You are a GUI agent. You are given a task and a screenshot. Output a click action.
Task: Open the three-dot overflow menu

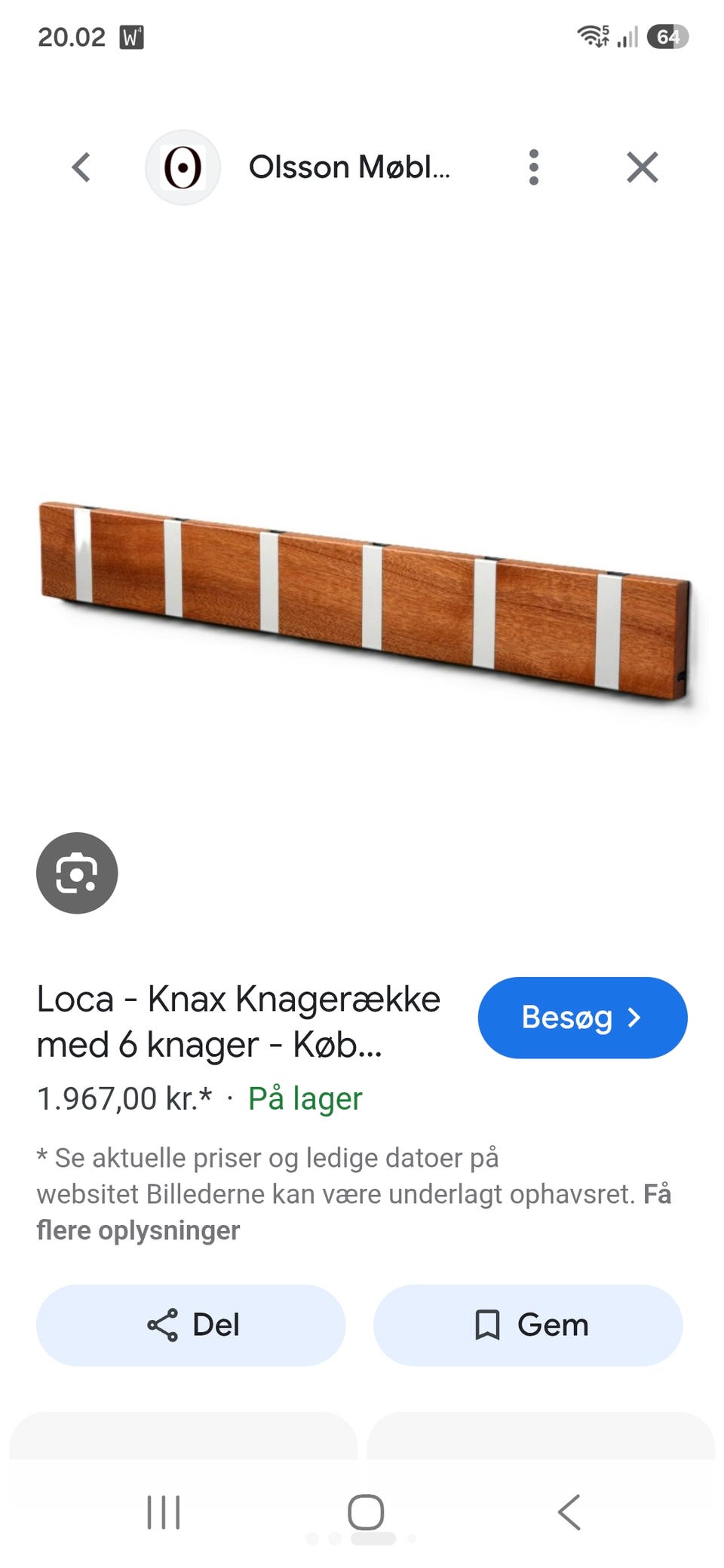534,167
